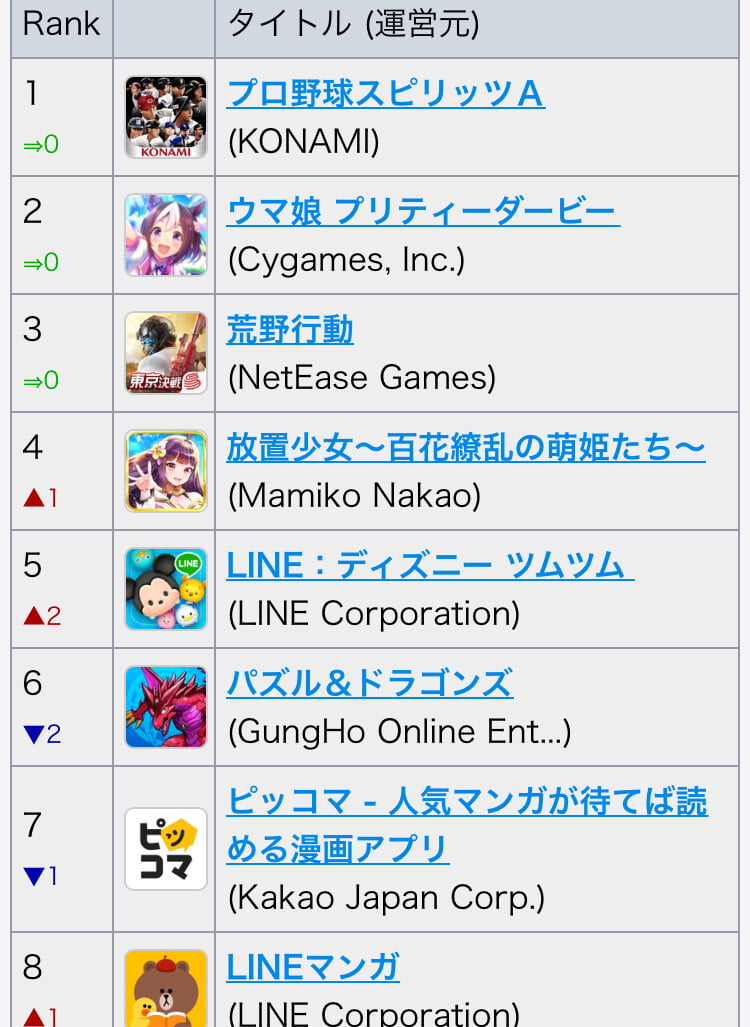Tap the LINEマンガ title link
750x1027 pixels.
pyautogui.click(x=313, y=967)
